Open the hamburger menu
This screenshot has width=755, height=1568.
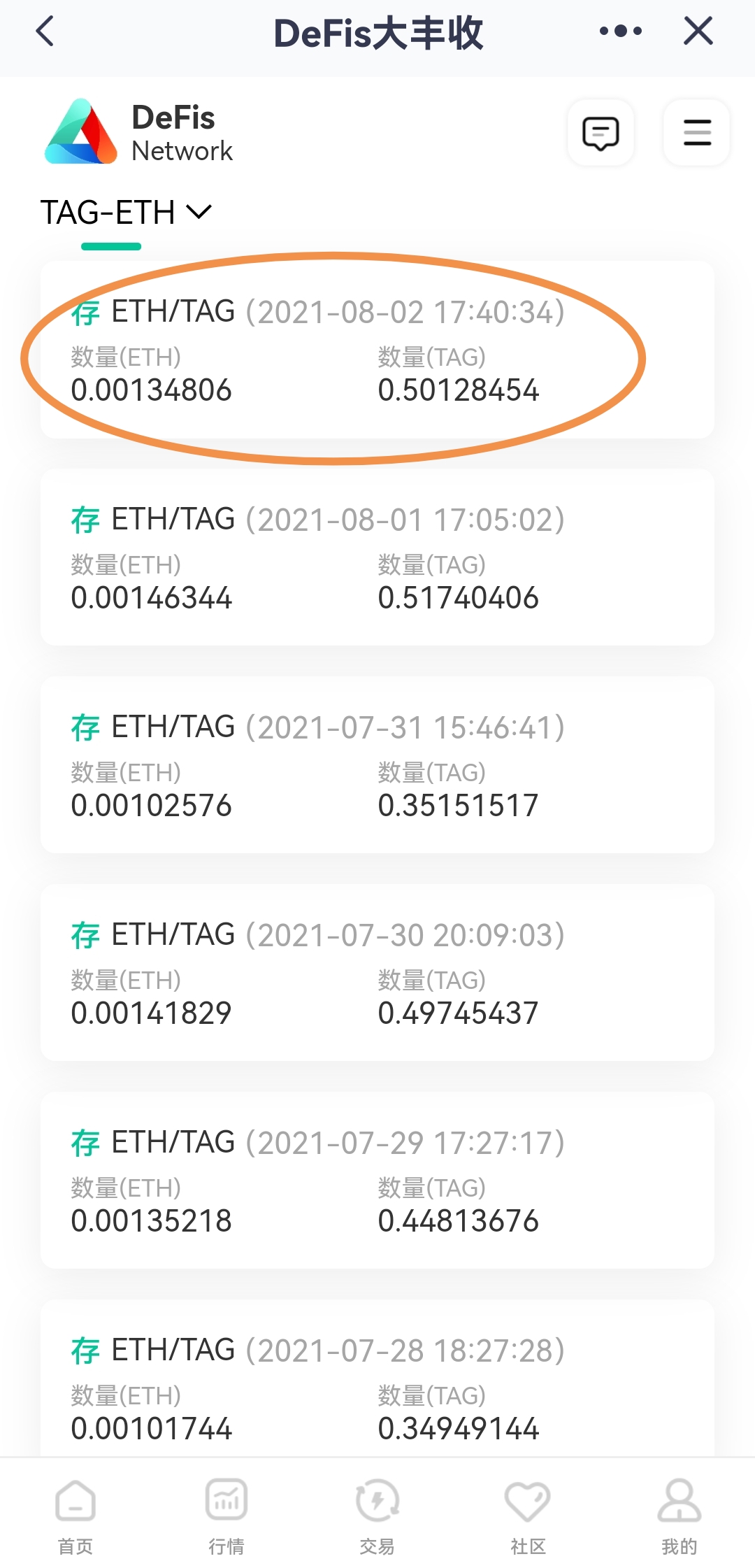coord(696,133)
